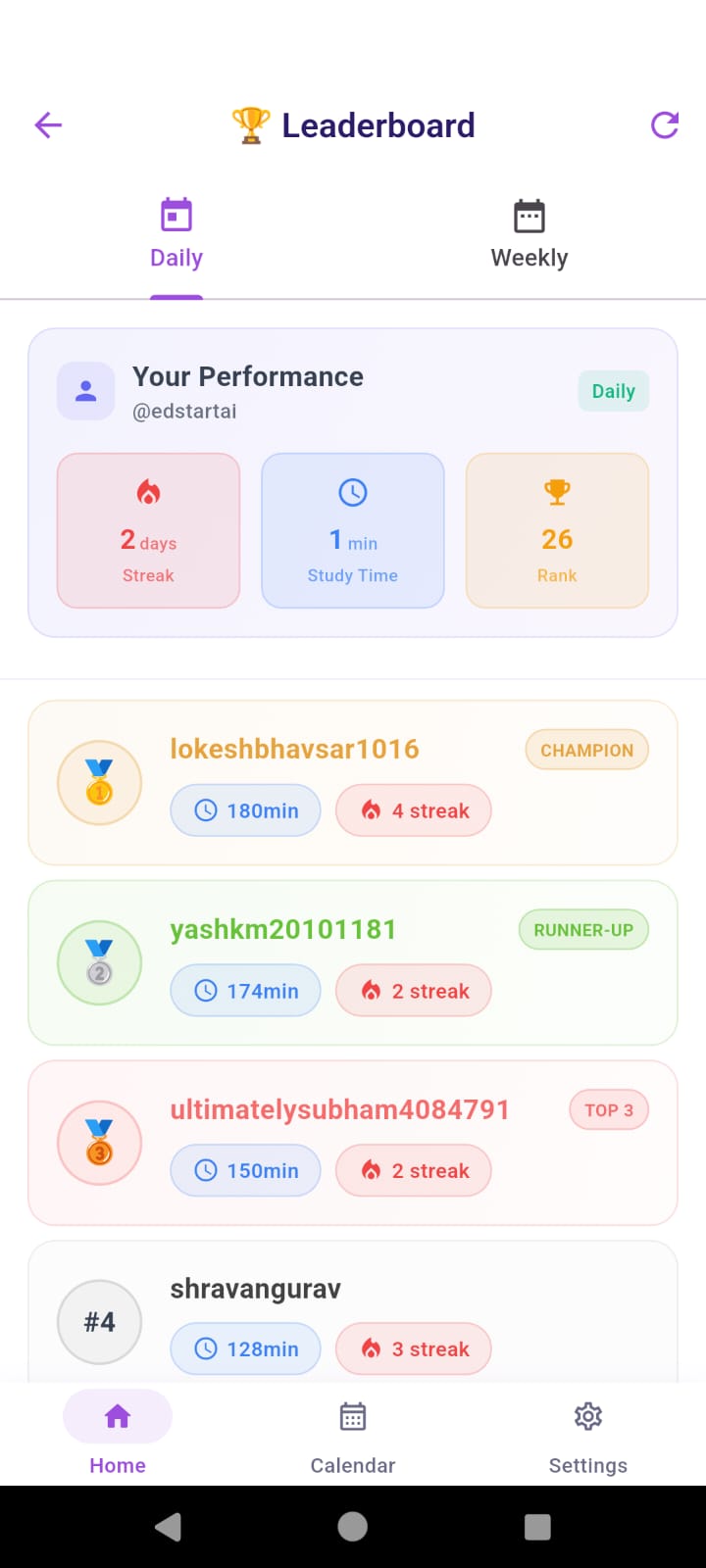The image size is (706, 1568).
Task: Click the 180min time pill for lokeshbhavsar1016
Action: click(245, 810)
